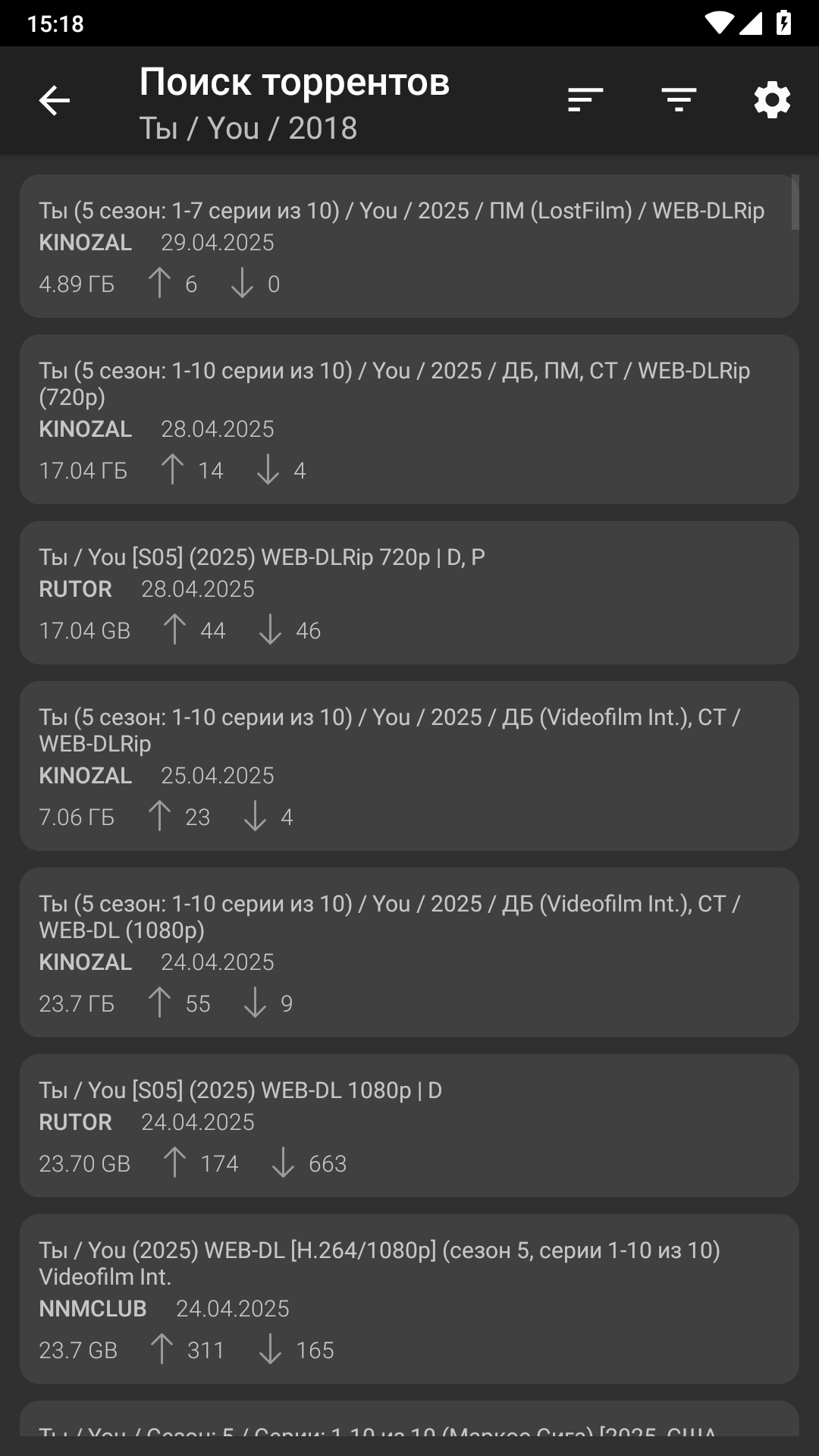Select the Kinozal 17.04 ГБ WEB-DLRip (720p) torrent

click(x=409, y=419)
